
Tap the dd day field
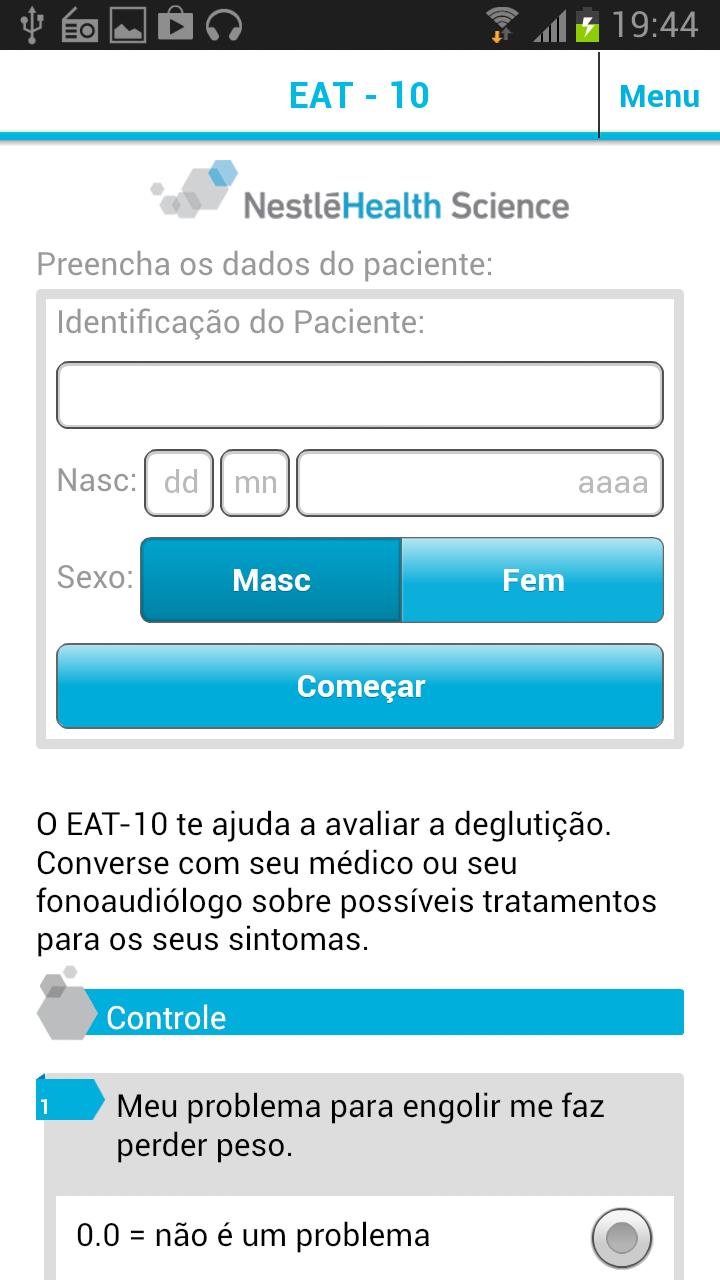178,482
